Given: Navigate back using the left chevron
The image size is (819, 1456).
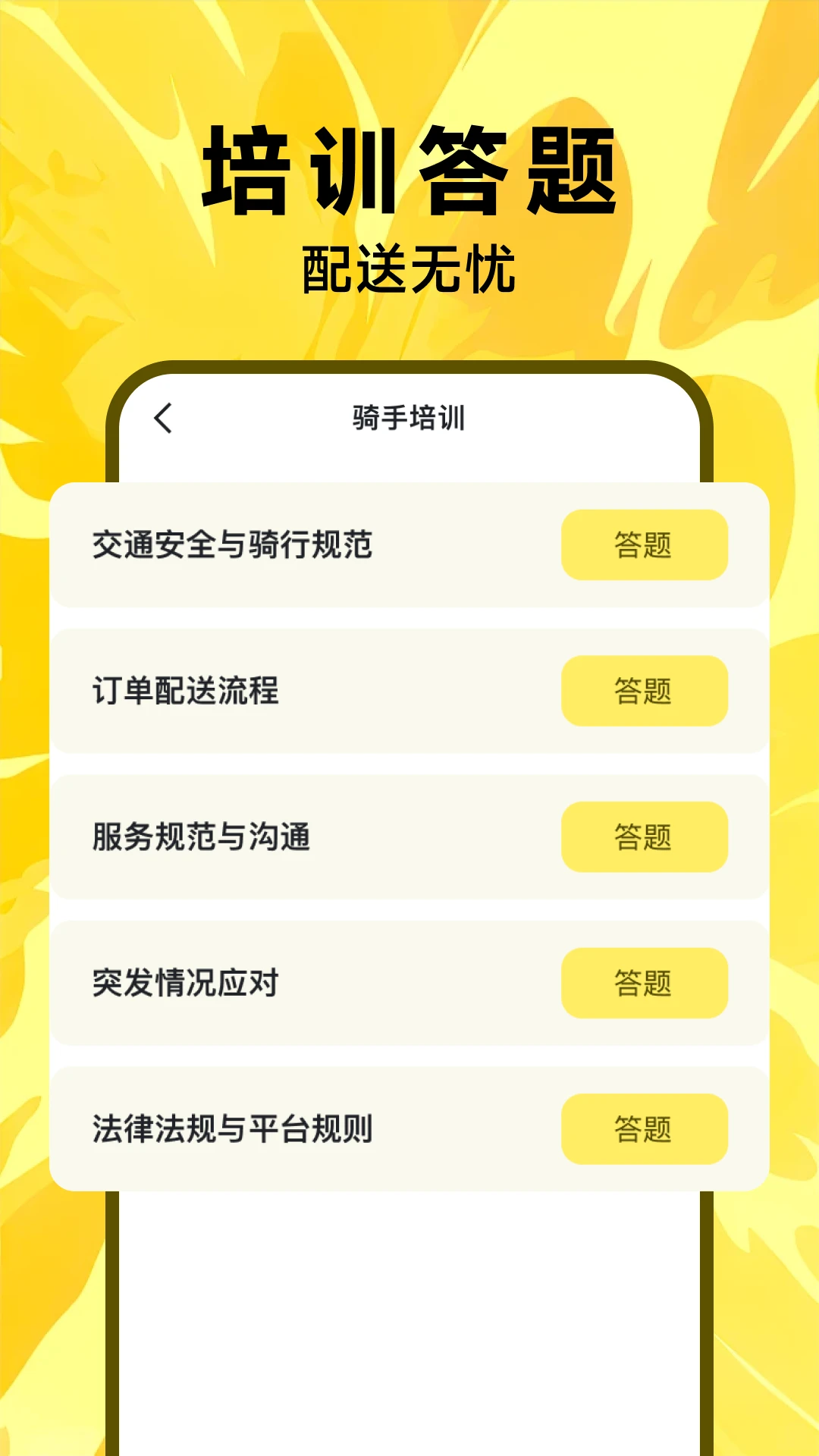Looking at the screenshot, I should pos(163,418).
